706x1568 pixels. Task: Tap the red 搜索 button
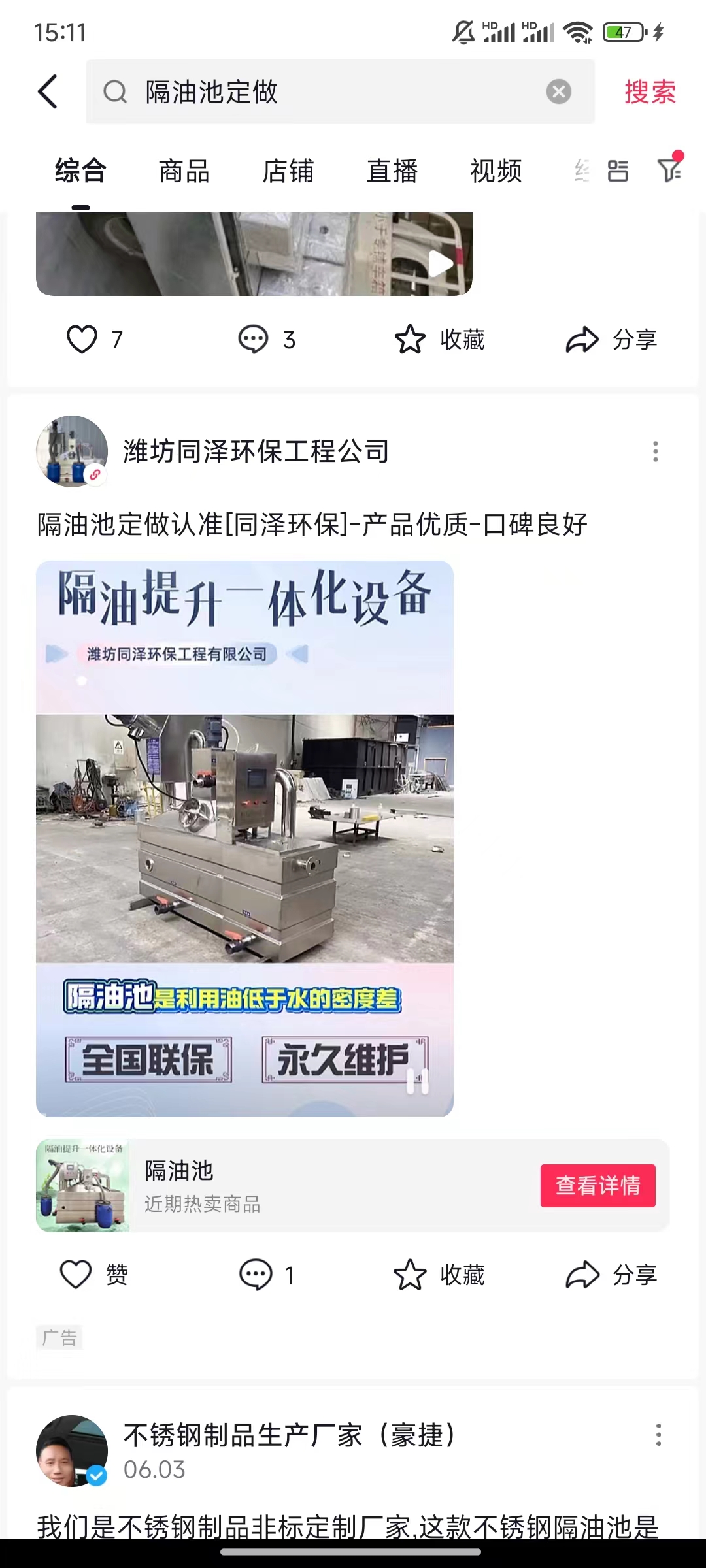tap(649, 91)
